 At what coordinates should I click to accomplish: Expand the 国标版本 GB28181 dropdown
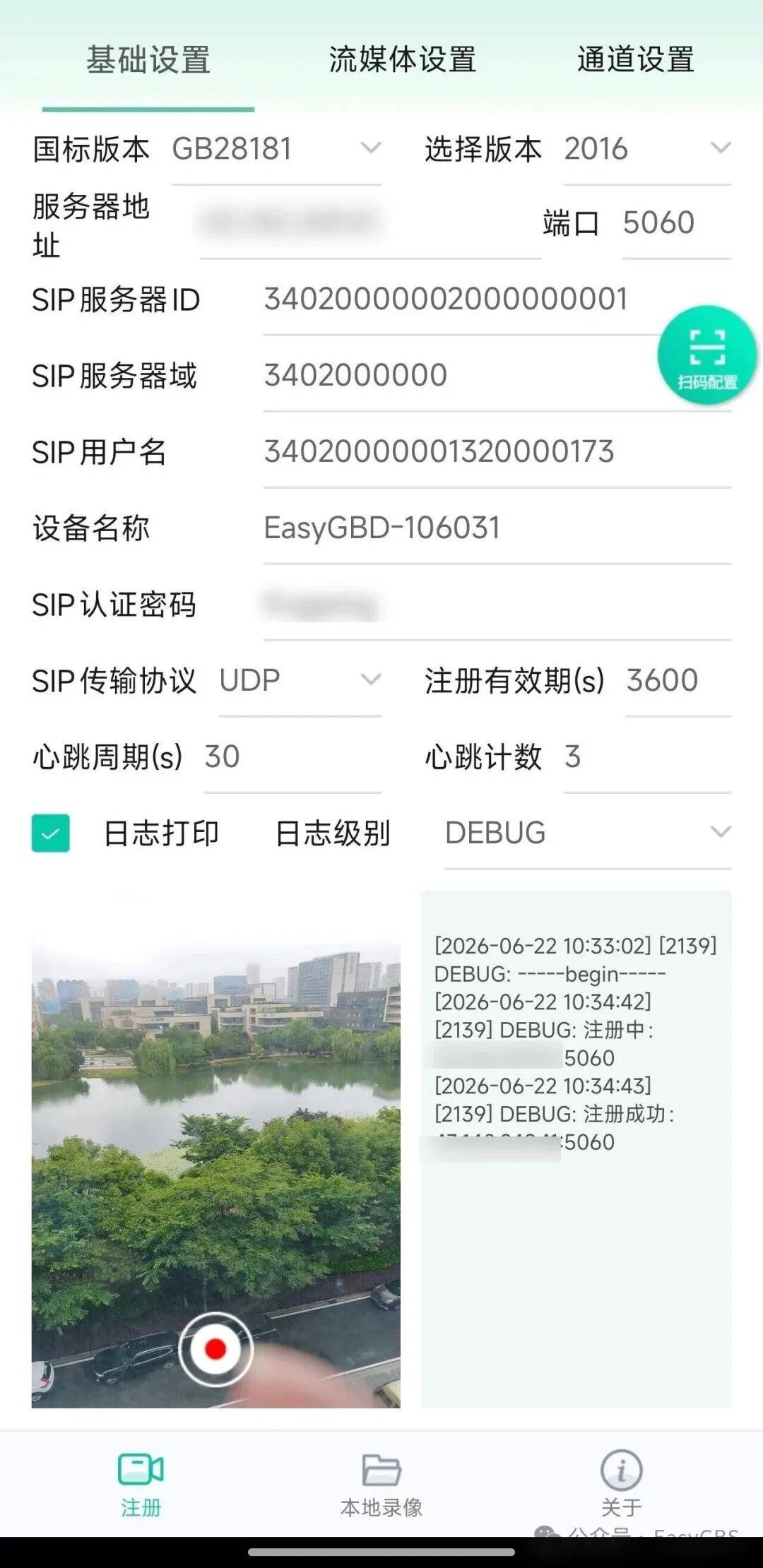tap(276, 149)
